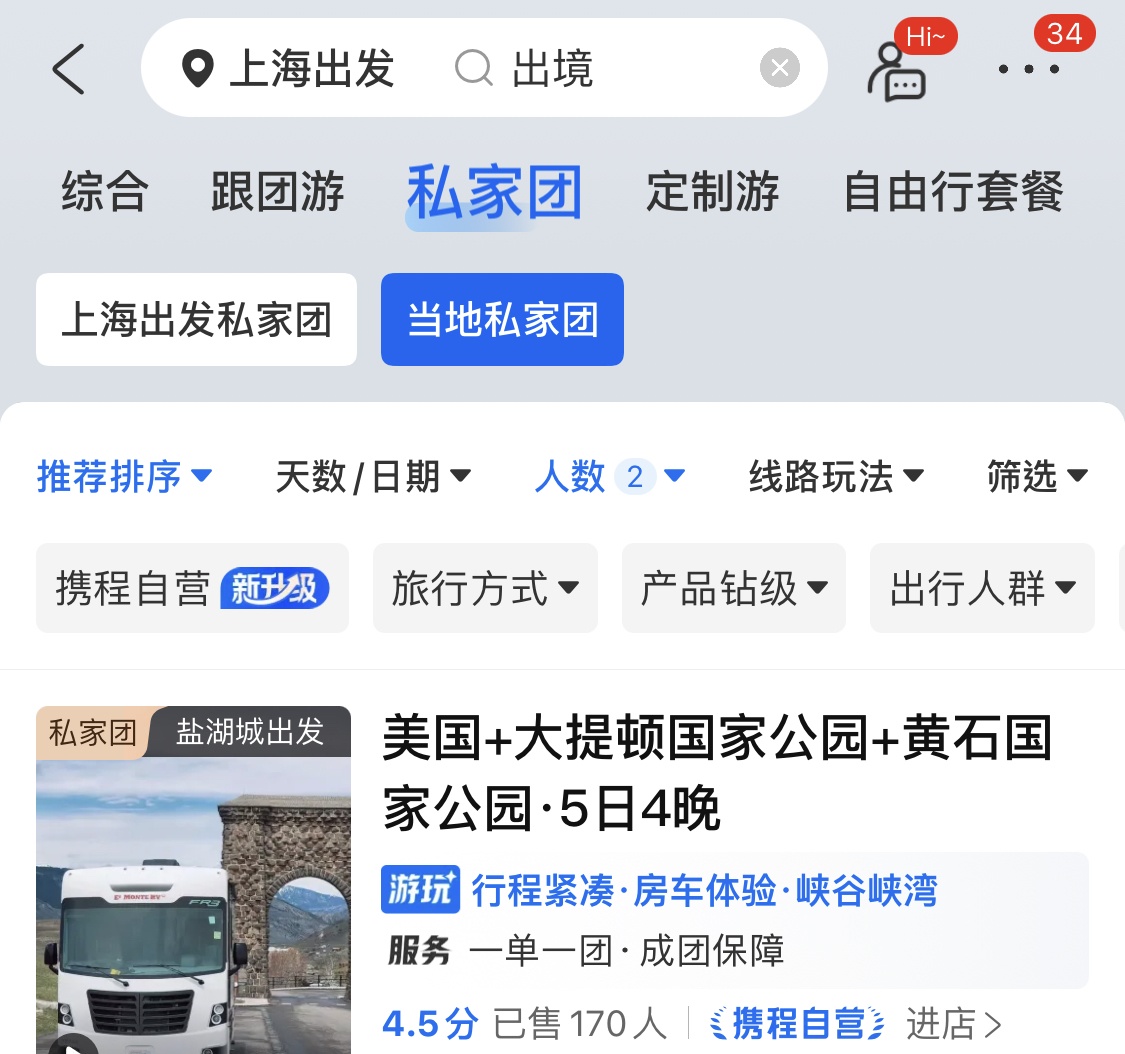Screen dimensions: 1125x1054
Task: Open the 美国+大提顿国家公园 tour card
Action: (x=716, y=773)
